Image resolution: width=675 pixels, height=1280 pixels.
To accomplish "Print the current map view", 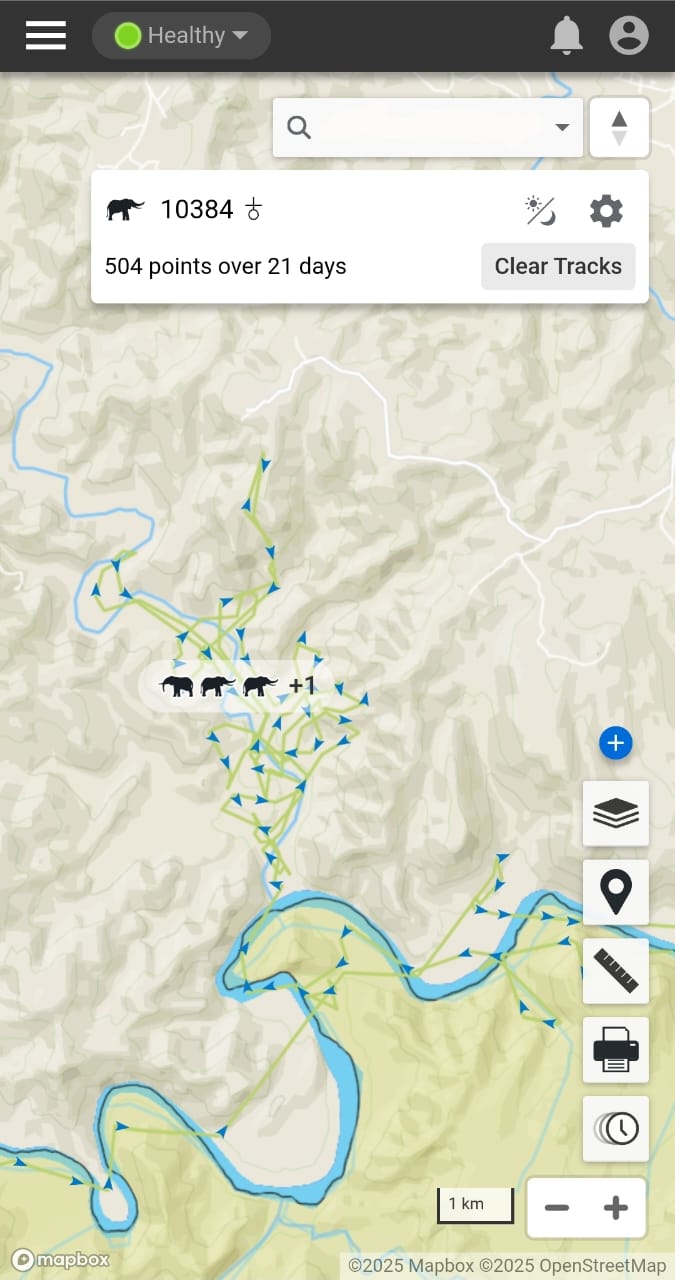I will (x=616, y=1050).
